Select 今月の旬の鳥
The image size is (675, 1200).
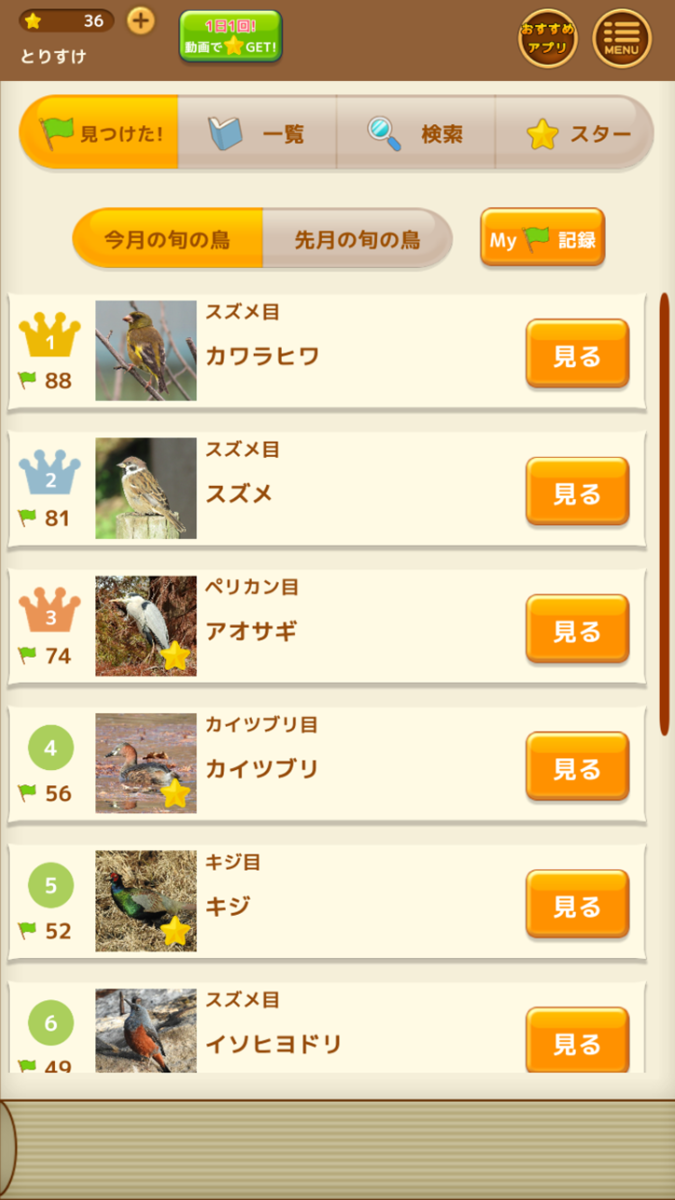click(168, 239)
